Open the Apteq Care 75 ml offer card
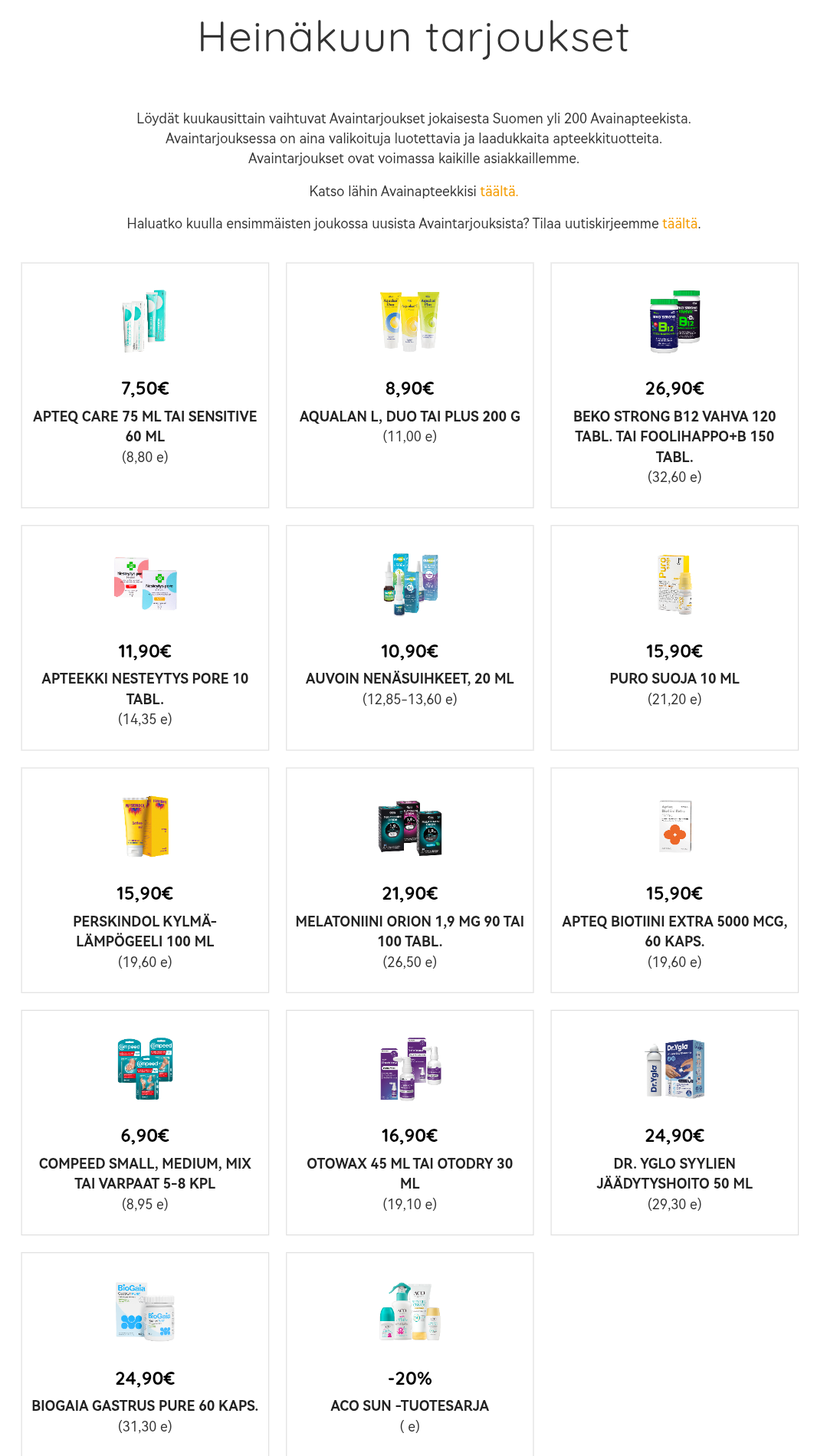Screen dimensions: 827x1456 coord(145,385)
